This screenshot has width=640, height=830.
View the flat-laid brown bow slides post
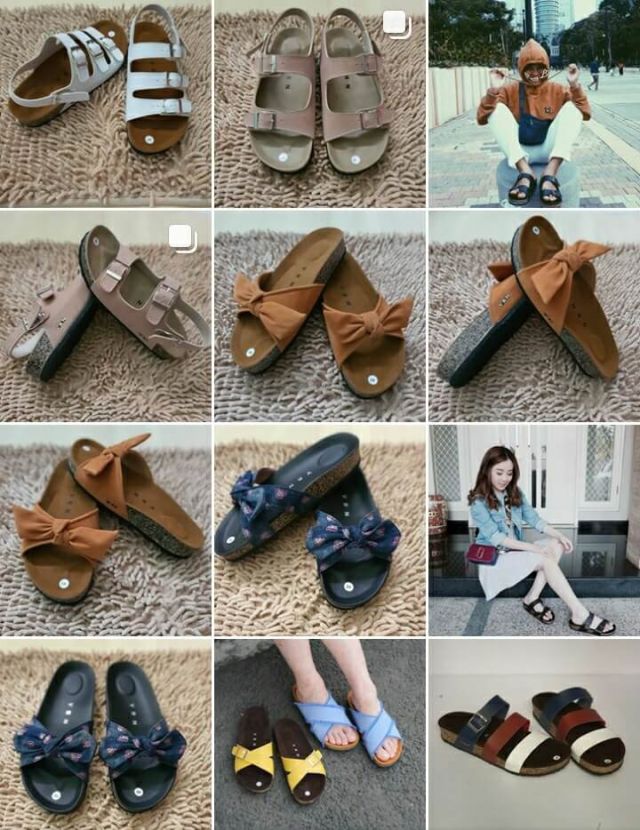click(x=319, y=318)
